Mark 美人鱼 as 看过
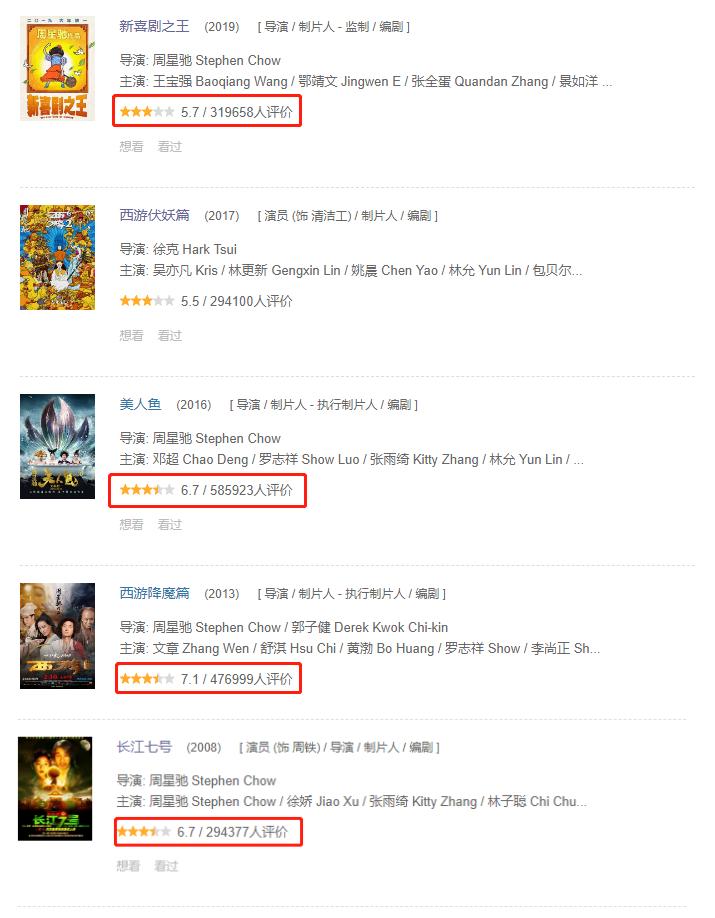 tap(169, 524)
